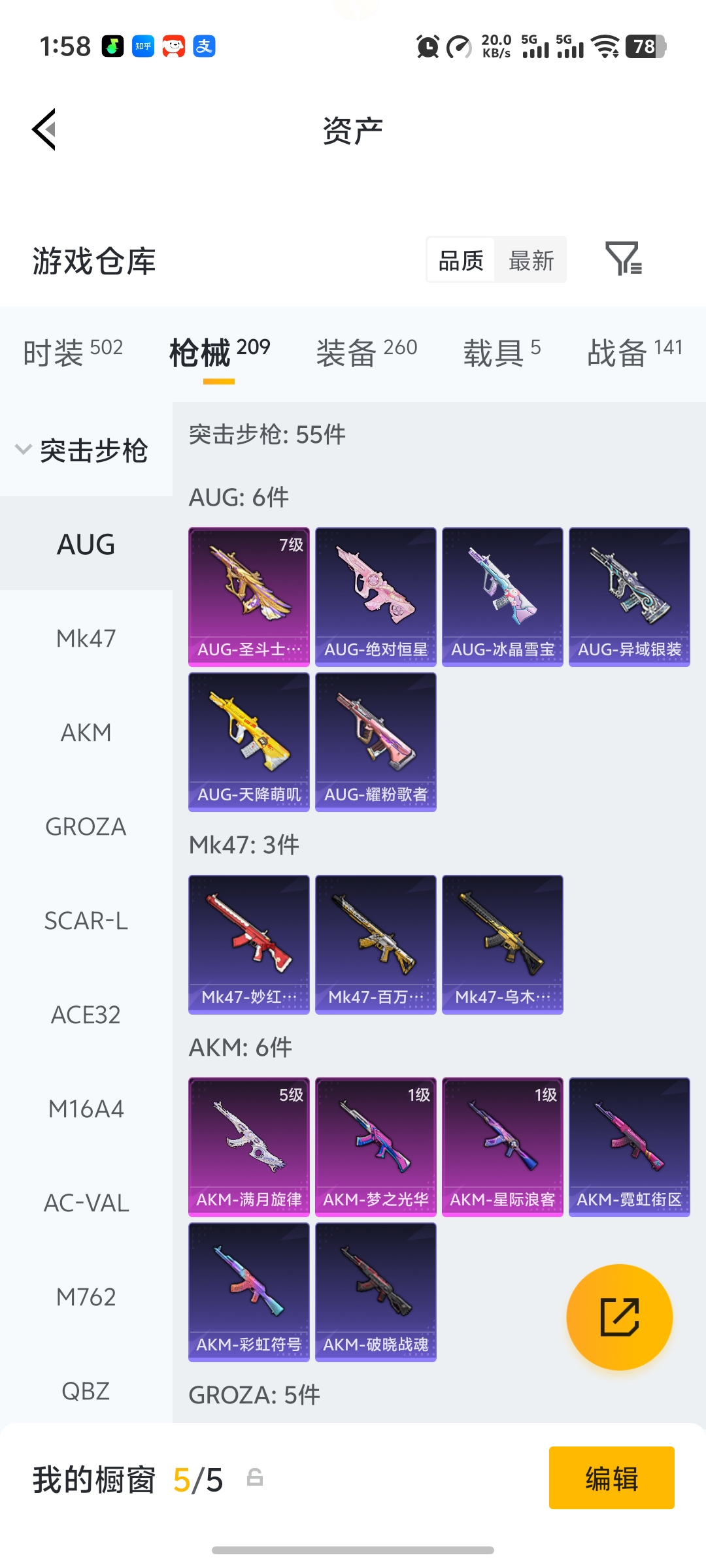
Task: Select Mk47 in the side list
Action: (x=86, y=638)
